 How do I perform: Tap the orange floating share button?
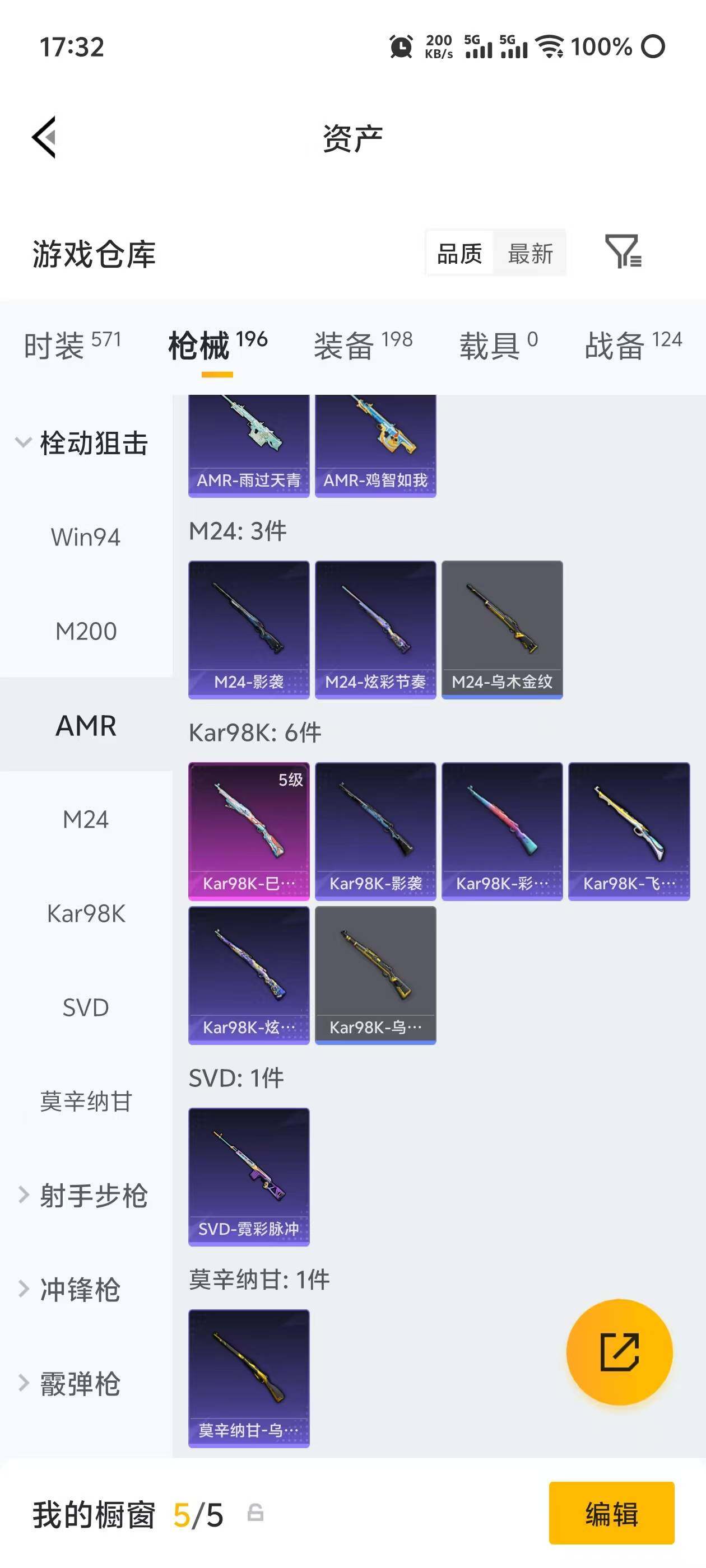[x=619, y=1352]
